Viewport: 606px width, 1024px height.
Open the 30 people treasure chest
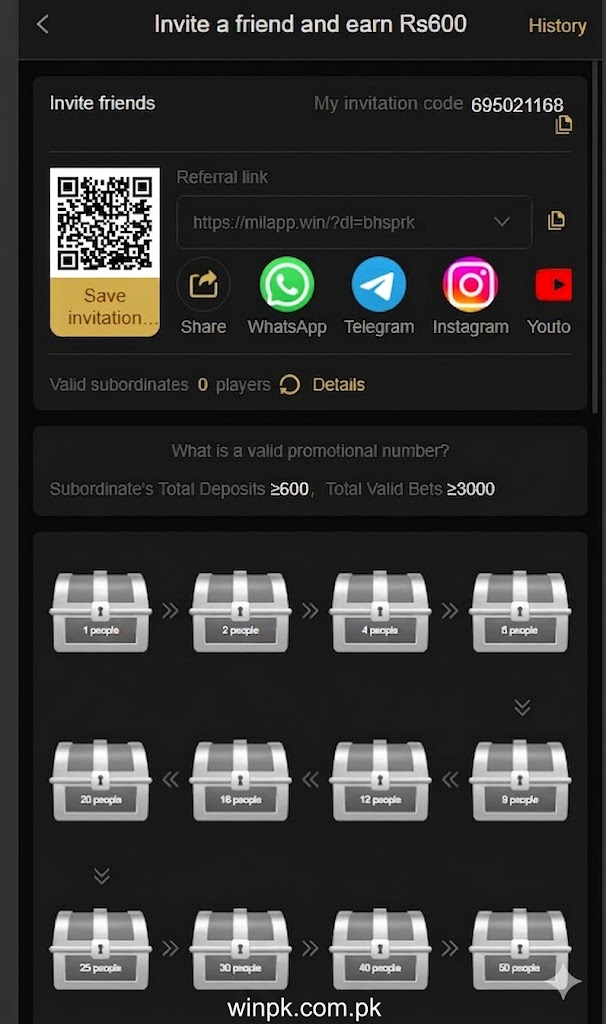pos(240,949)
